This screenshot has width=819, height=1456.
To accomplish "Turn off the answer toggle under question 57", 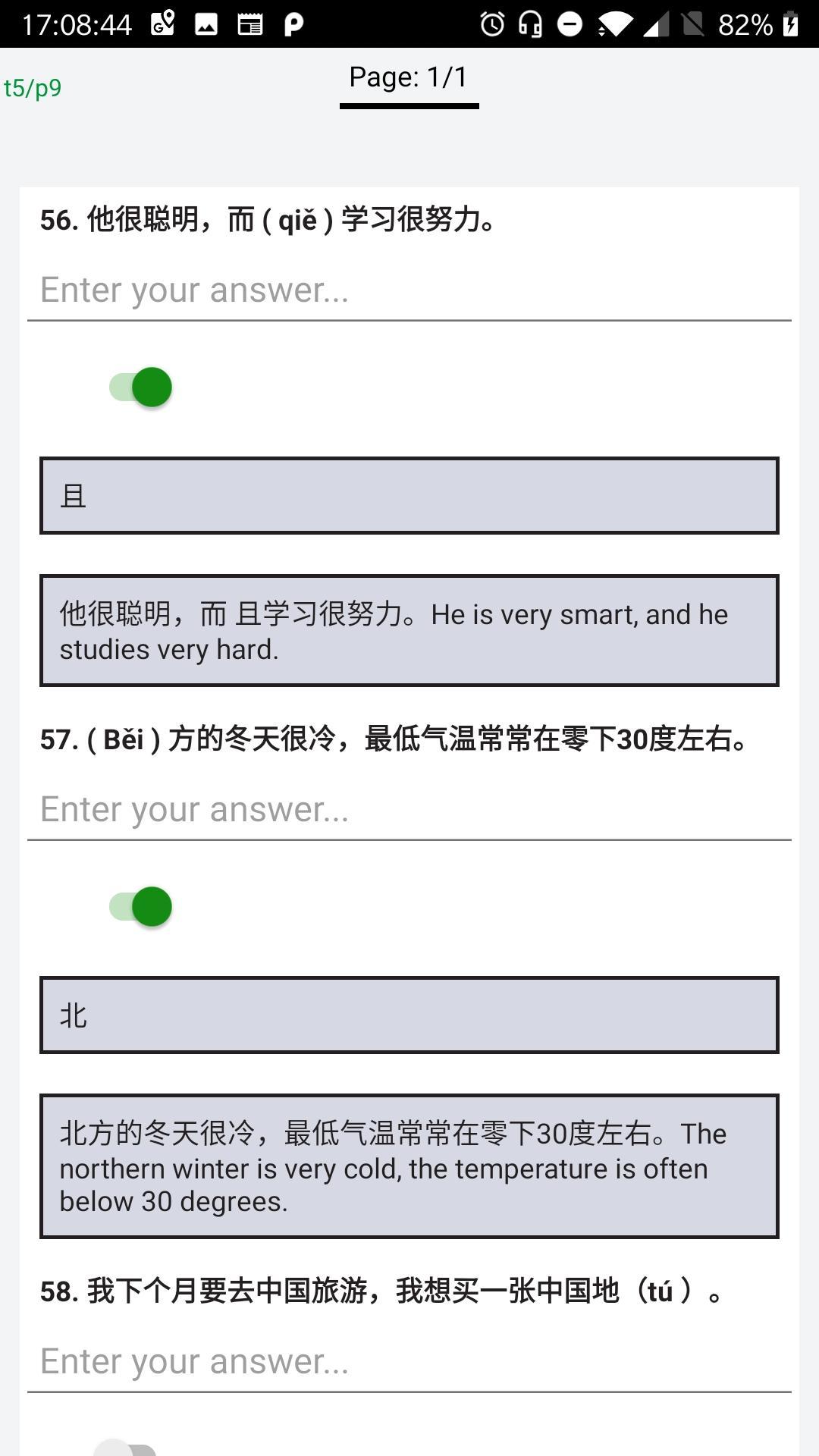I will point(141,907).
